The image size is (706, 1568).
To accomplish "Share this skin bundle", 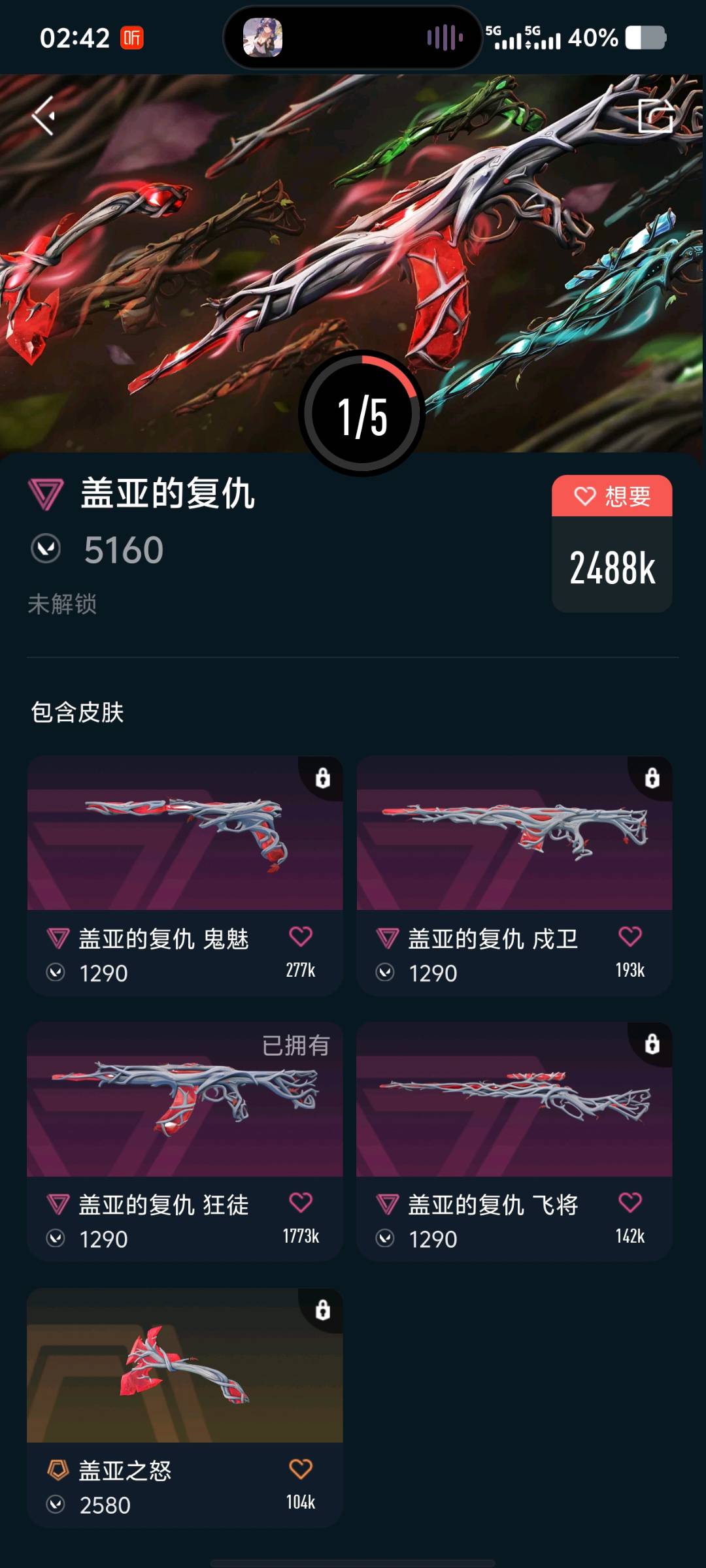I will click(x=656, y=116).
